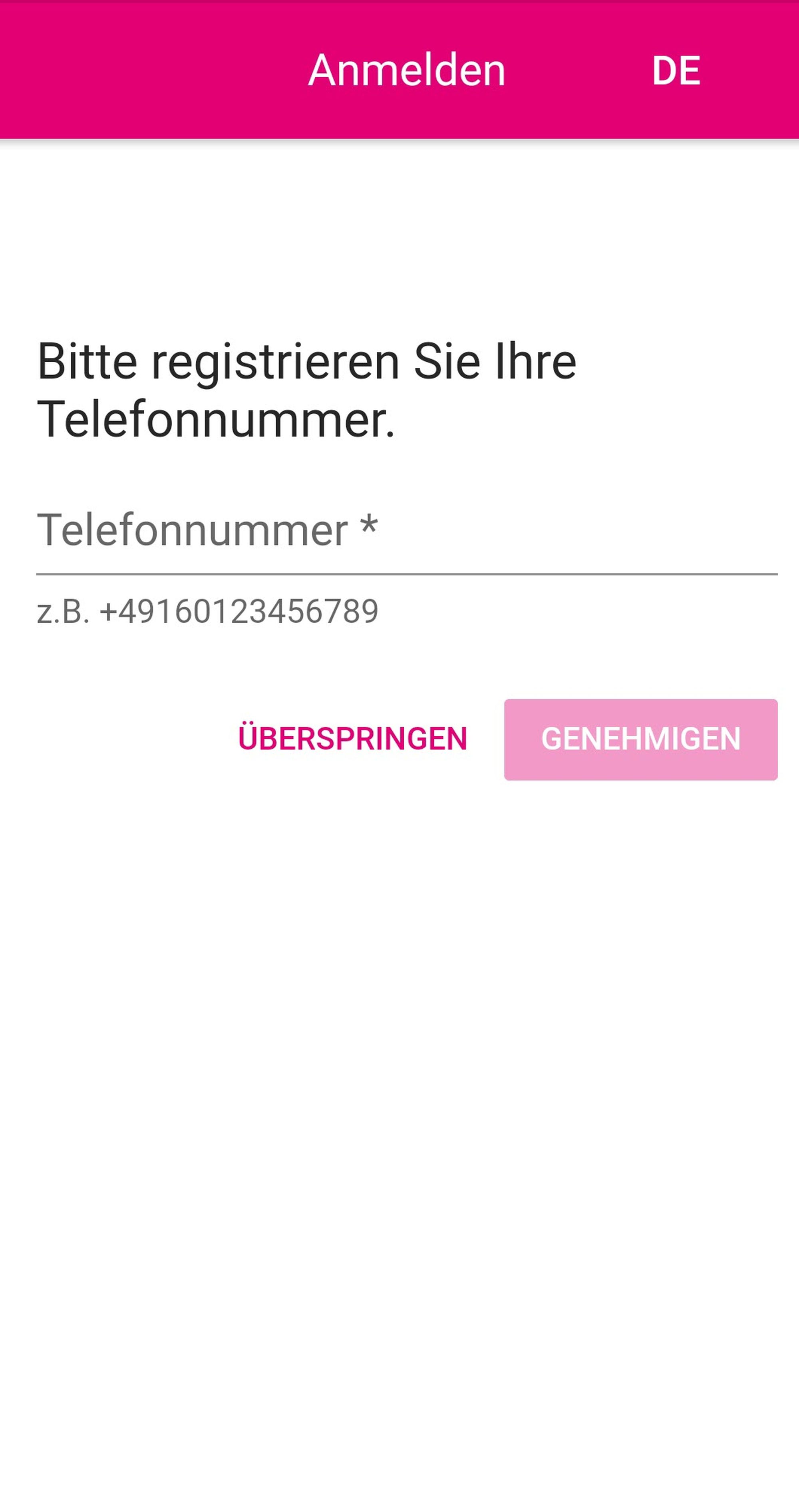Tap the Genehmigen button

(x=640, y=739)
